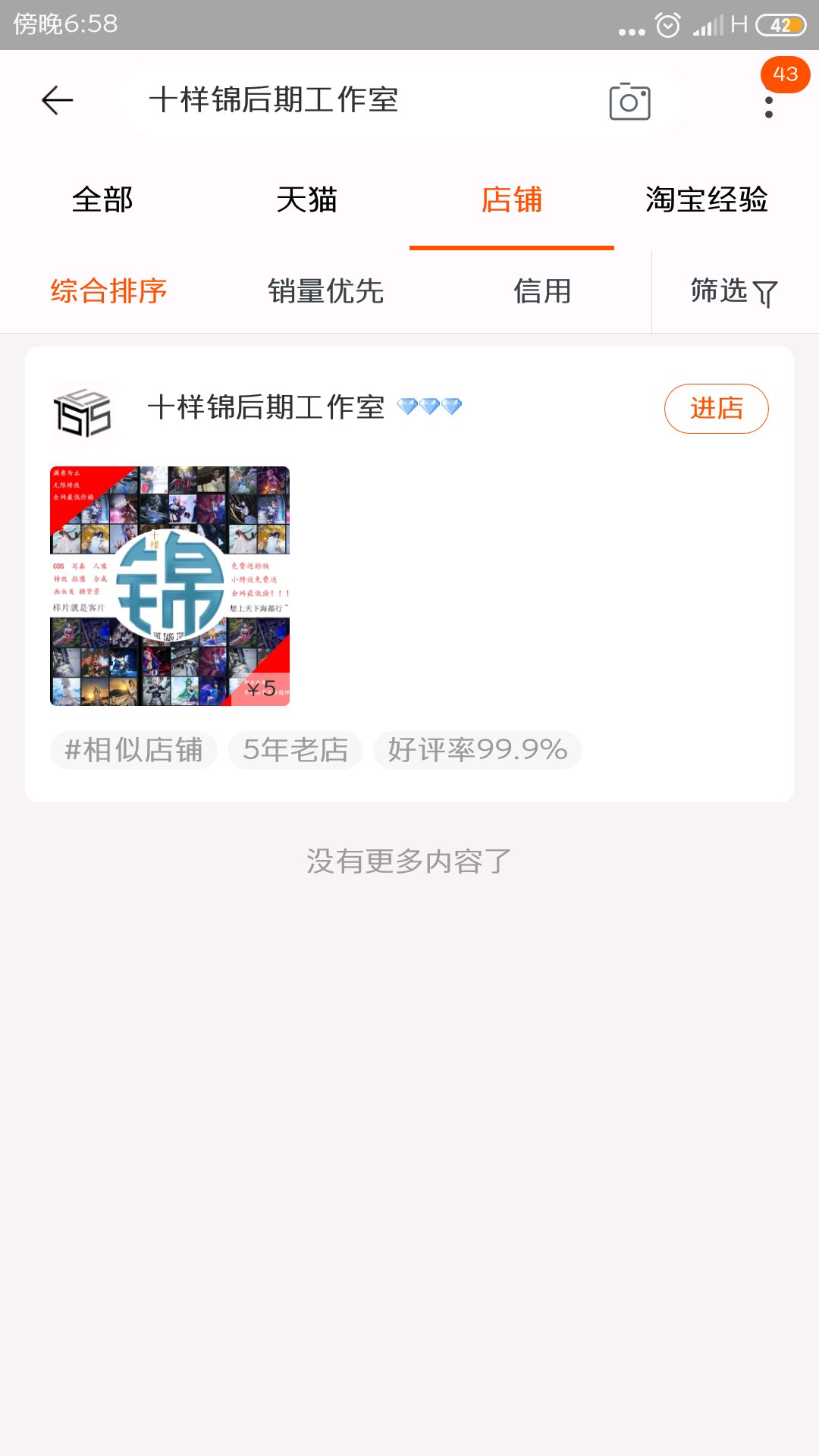Select the 店铺 tab
The height and width of the screenshot is (1456, 819).
click(512, 200)
